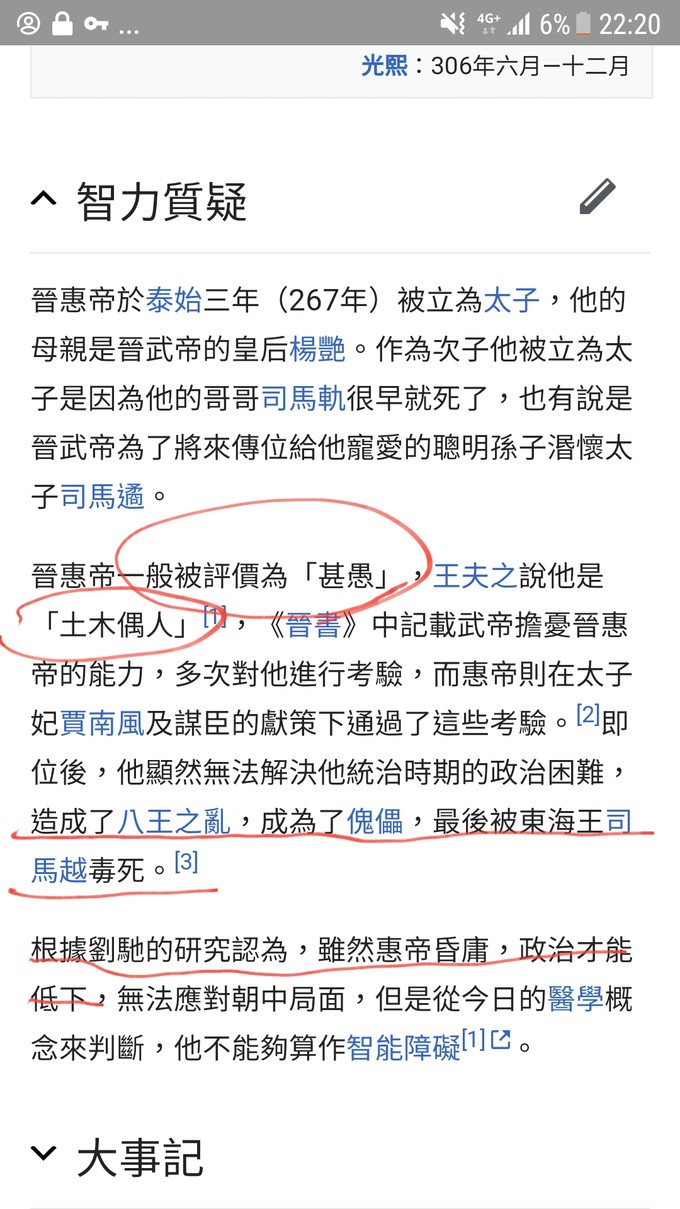680x1209 pixels.
Task: Open the 泰始 era link
Action: click(x=174, y=299)
